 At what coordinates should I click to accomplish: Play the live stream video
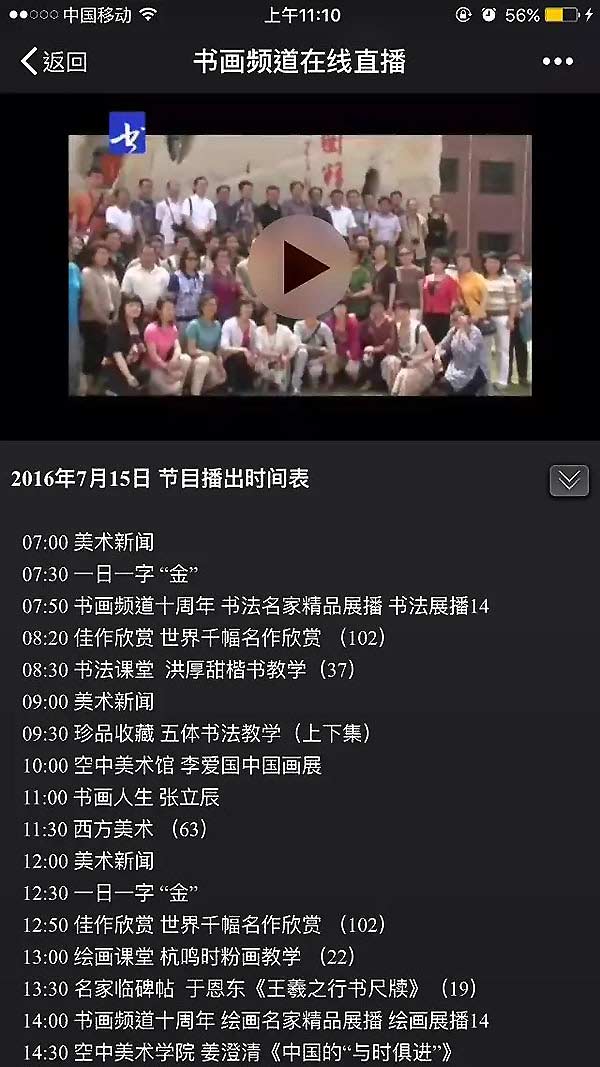coord(301,266)
